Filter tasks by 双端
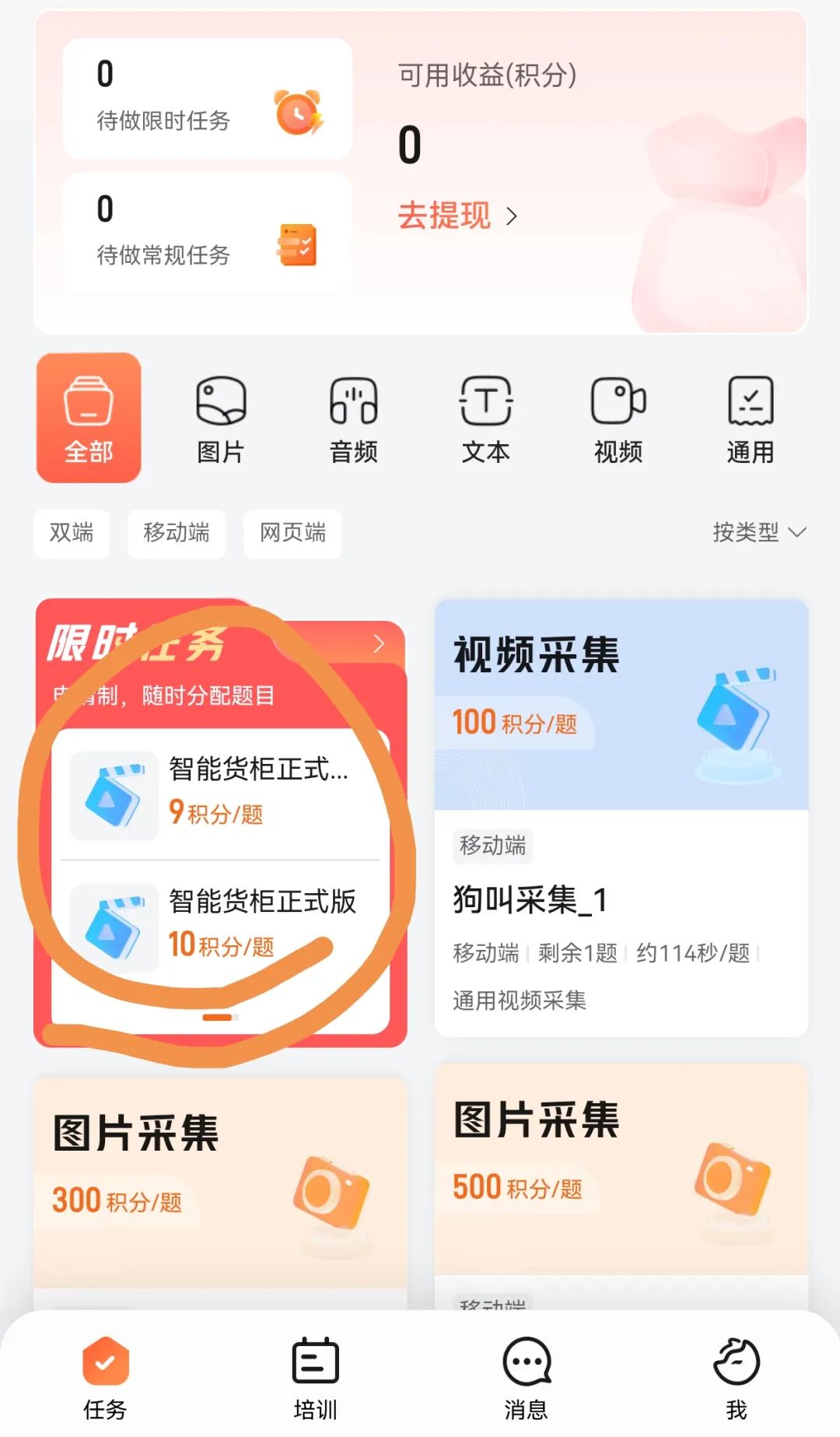Screen dimensions: 840x1437 pyautogui.click(x=72, y=534)
